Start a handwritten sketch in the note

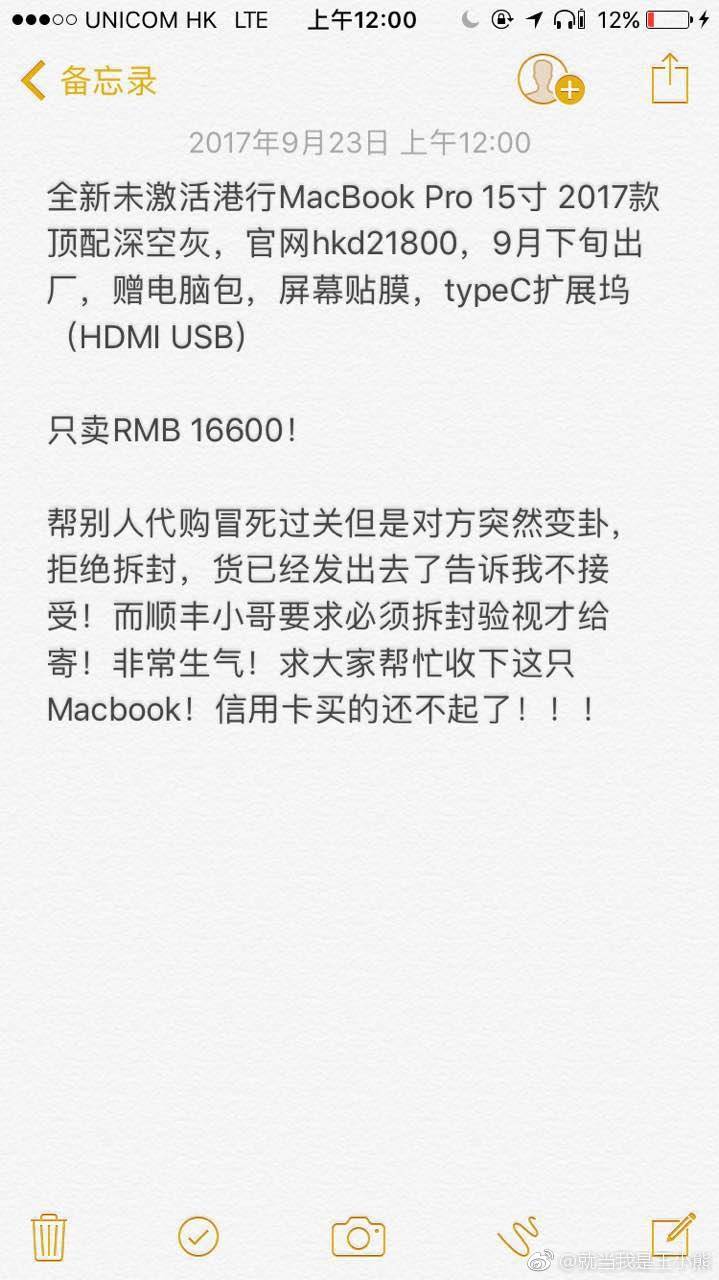click(518, 1236)
